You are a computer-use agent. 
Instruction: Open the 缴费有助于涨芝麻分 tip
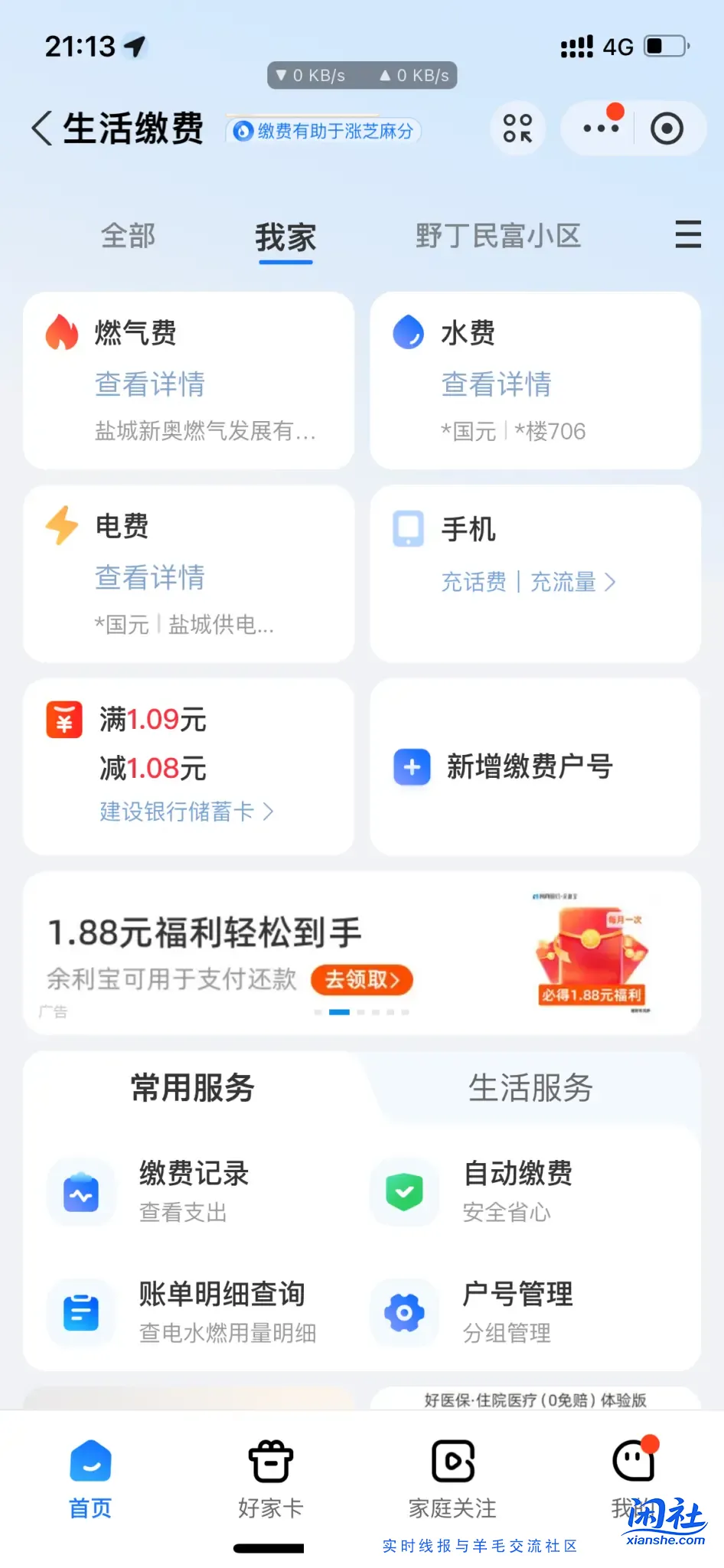324,131
